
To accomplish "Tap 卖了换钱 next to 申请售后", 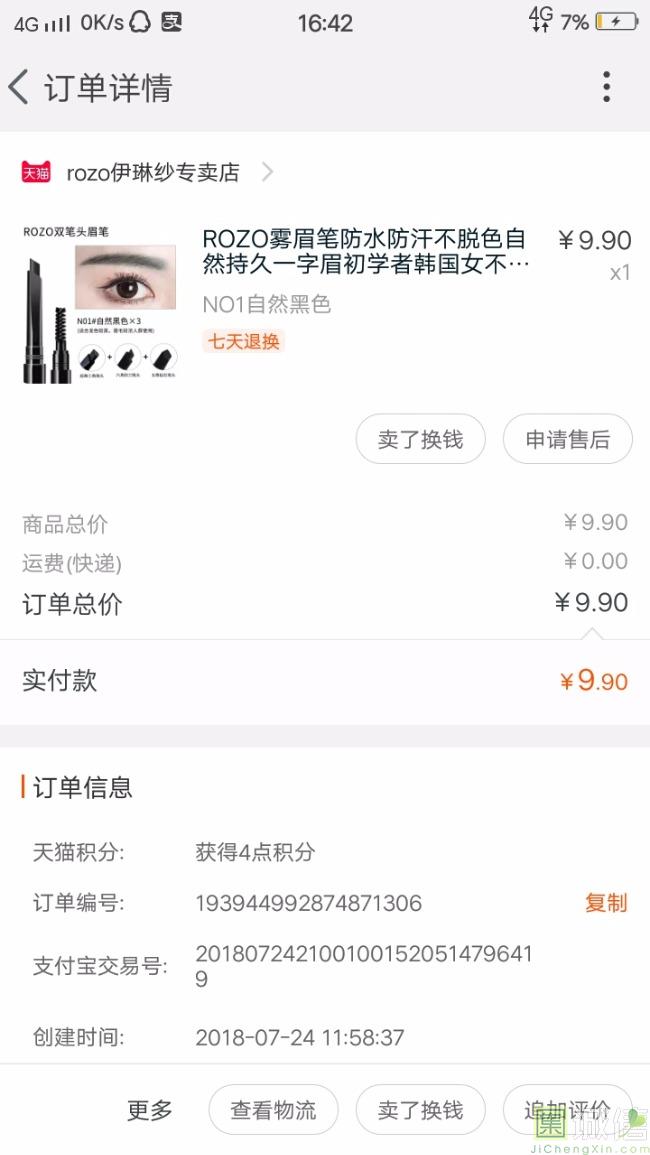I will point(420,440).
